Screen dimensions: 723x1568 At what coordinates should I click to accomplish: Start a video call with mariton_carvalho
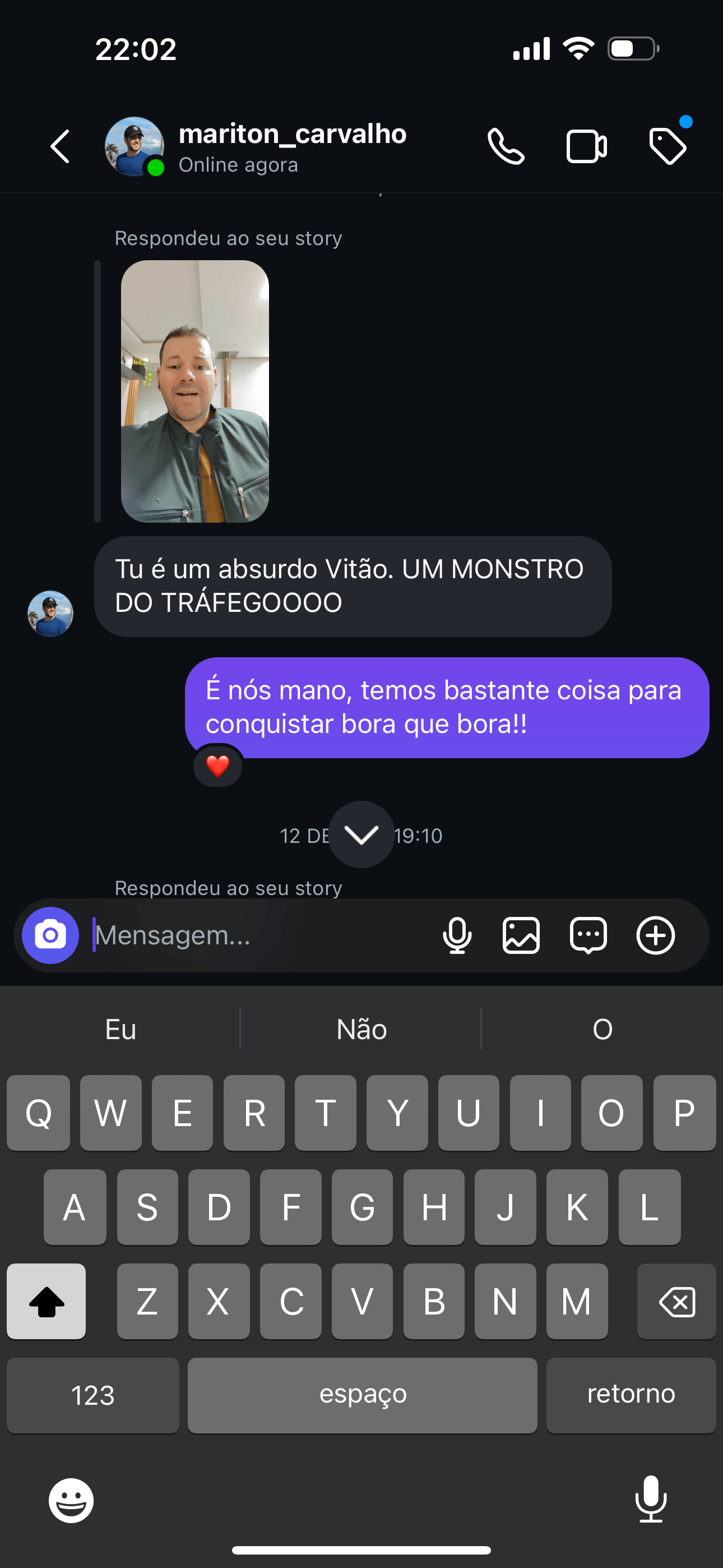[586, 147]
